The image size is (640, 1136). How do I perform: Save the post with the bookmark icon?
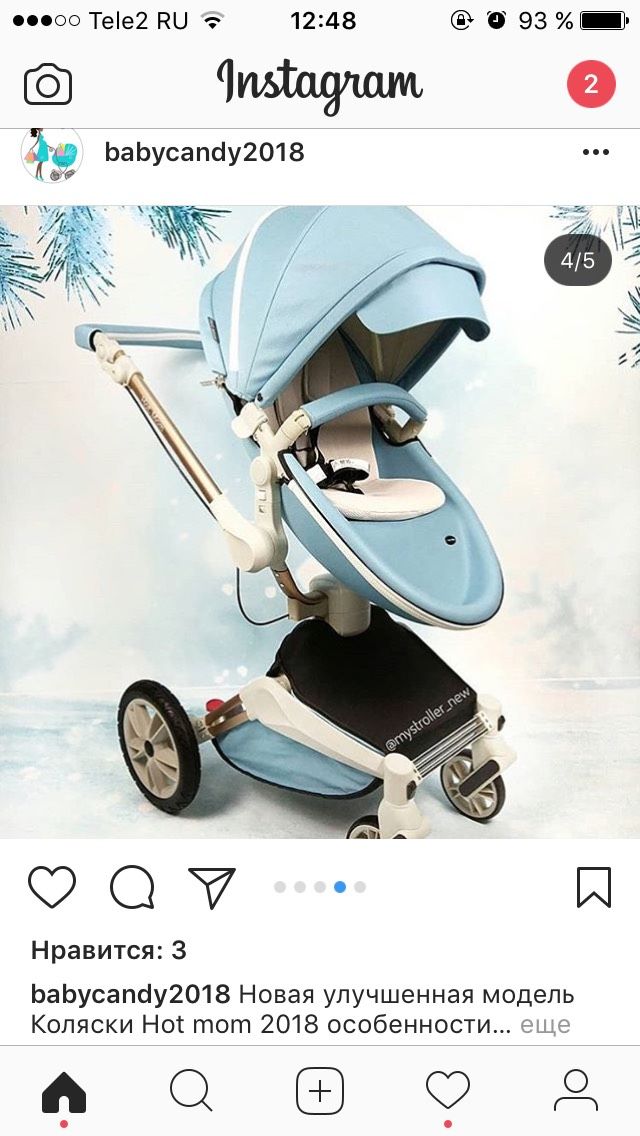coord(594,887)
